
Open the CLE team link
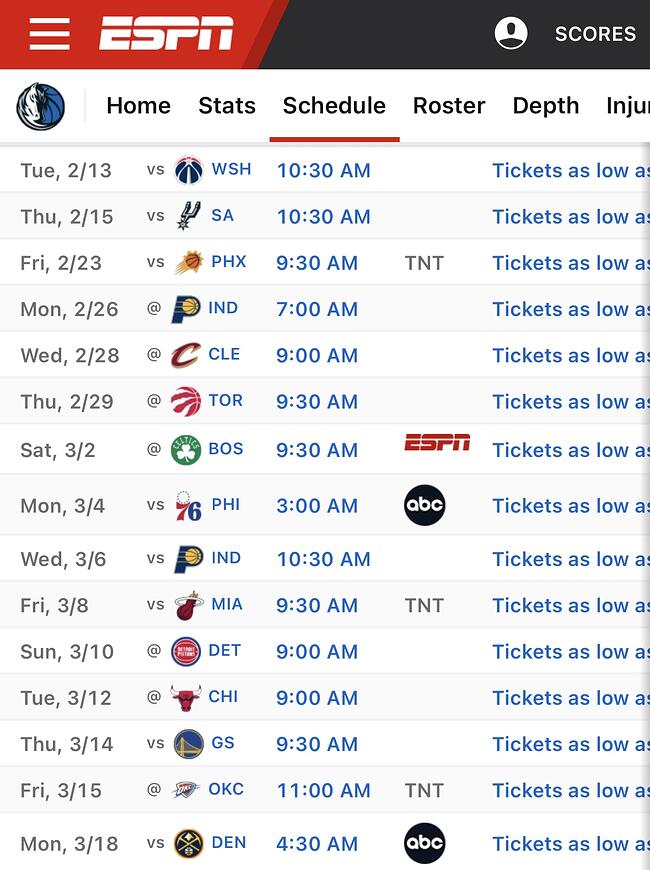[224, 354]
